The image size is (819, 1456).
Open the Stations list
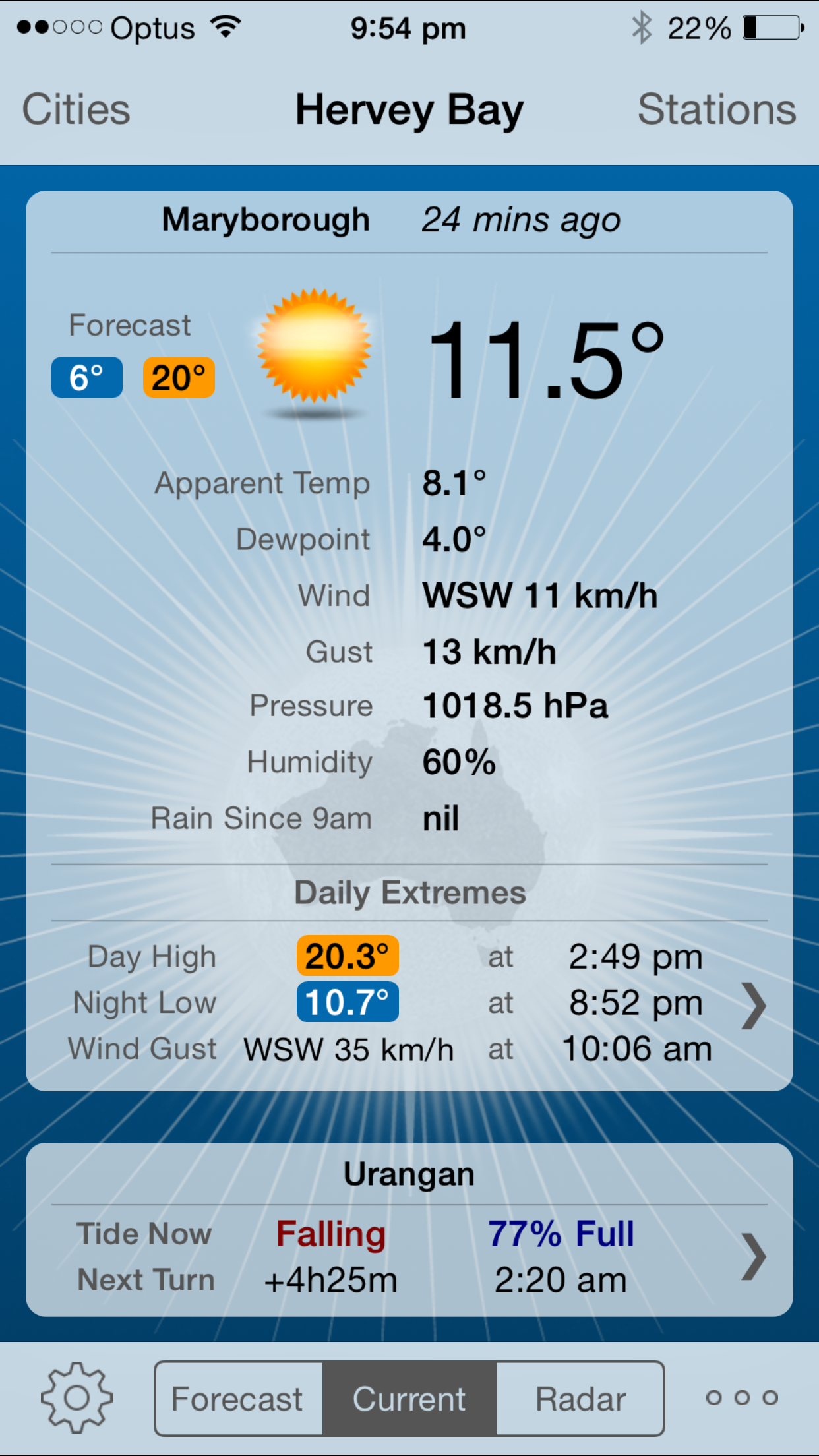coord(716,109)
